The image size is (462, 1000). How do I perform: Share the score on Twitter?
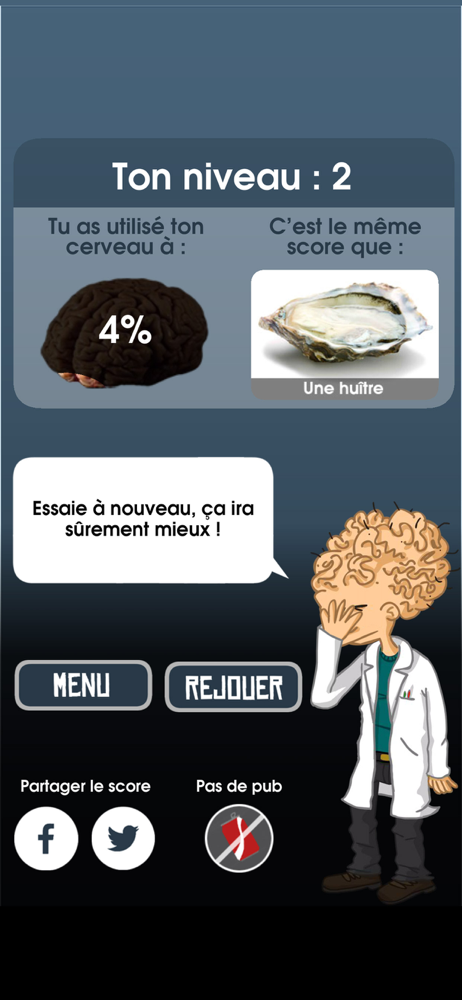click(x=123, y=839)
